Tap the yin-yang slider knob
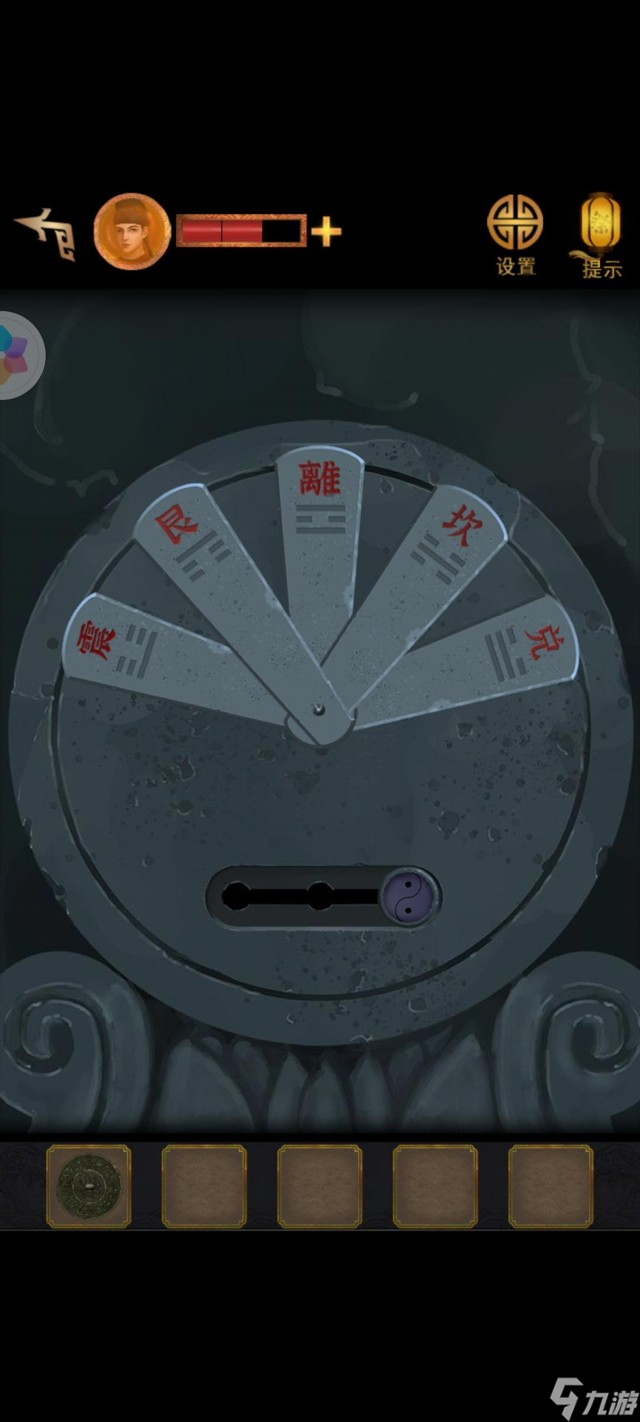Screen dimensions: 640x1422 coord(408,895)
